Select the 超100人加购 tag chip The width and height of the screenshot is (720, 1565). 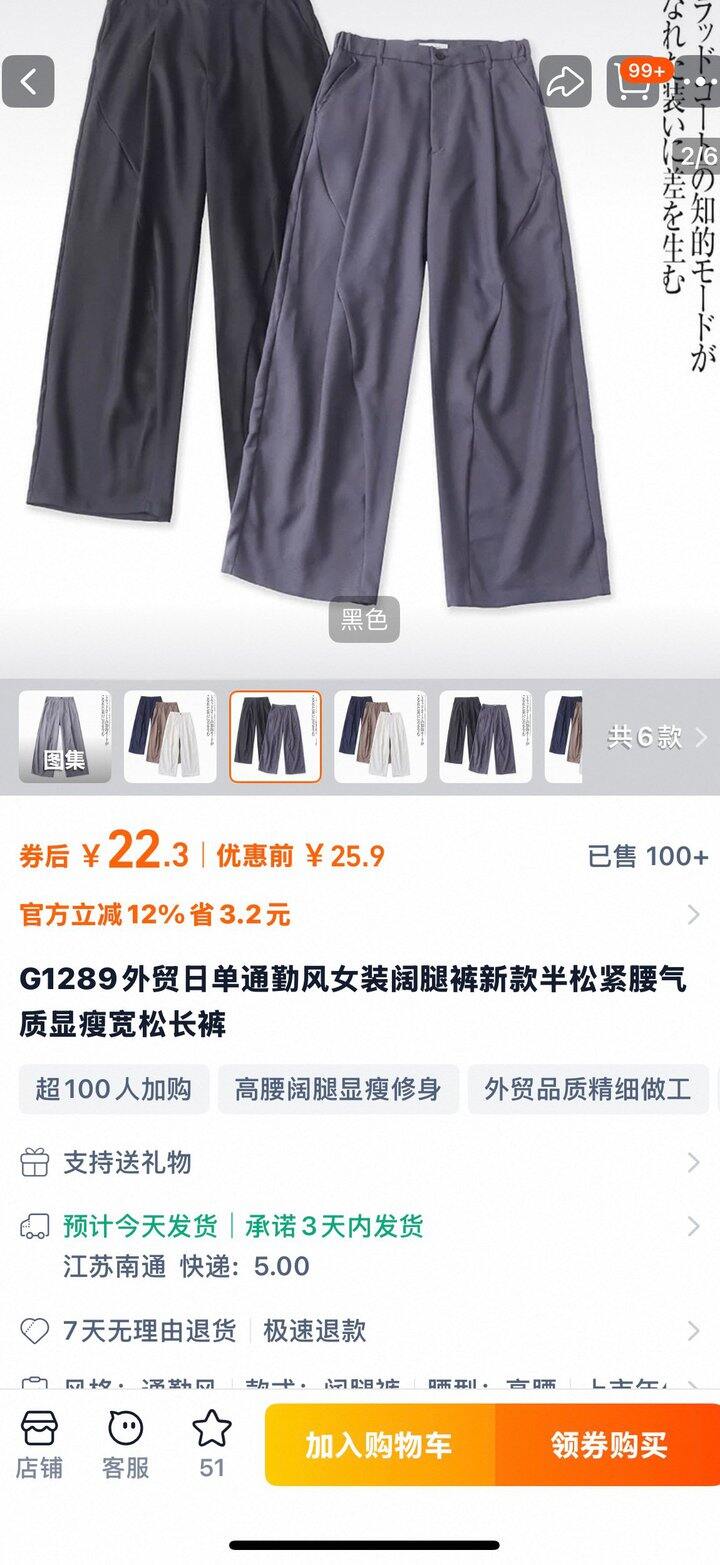click(x=114, y=1089)
